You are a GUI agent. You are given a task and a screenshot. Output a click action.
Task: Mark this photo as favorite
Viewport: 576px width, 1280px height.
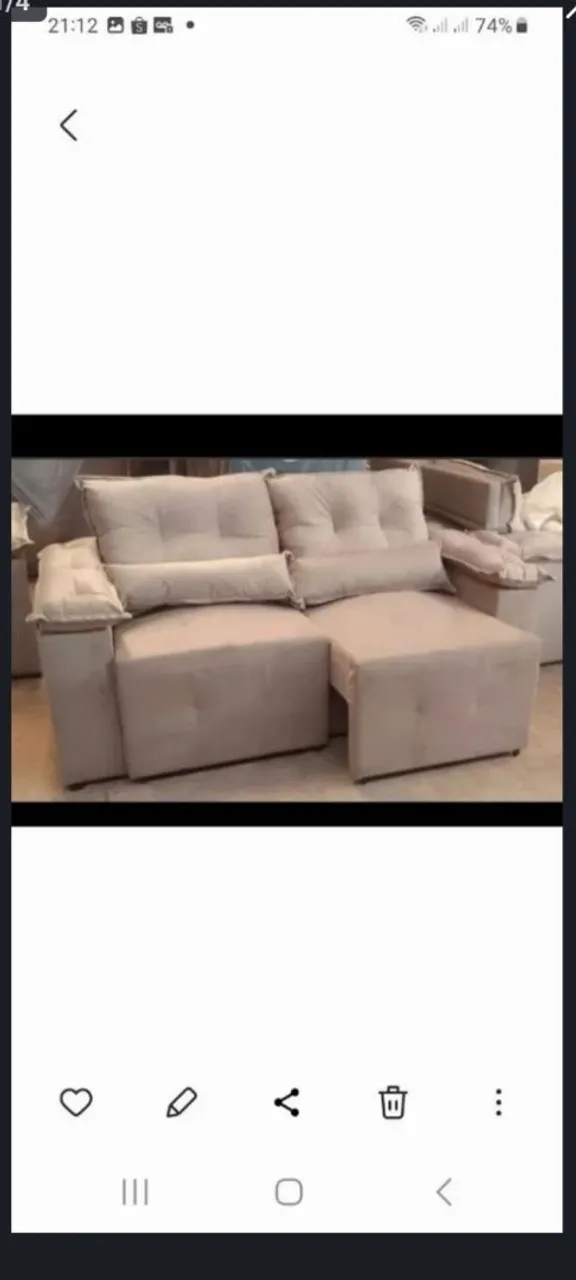(76, 1103)
